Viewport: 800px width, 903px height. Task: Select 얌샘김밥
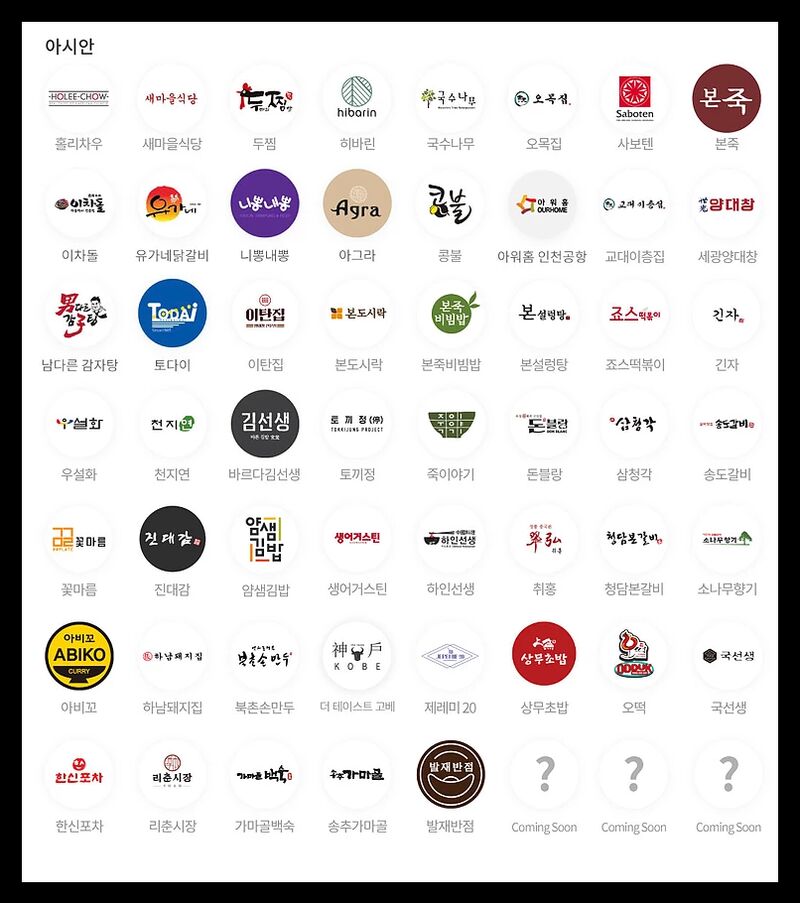click(264, 539)
